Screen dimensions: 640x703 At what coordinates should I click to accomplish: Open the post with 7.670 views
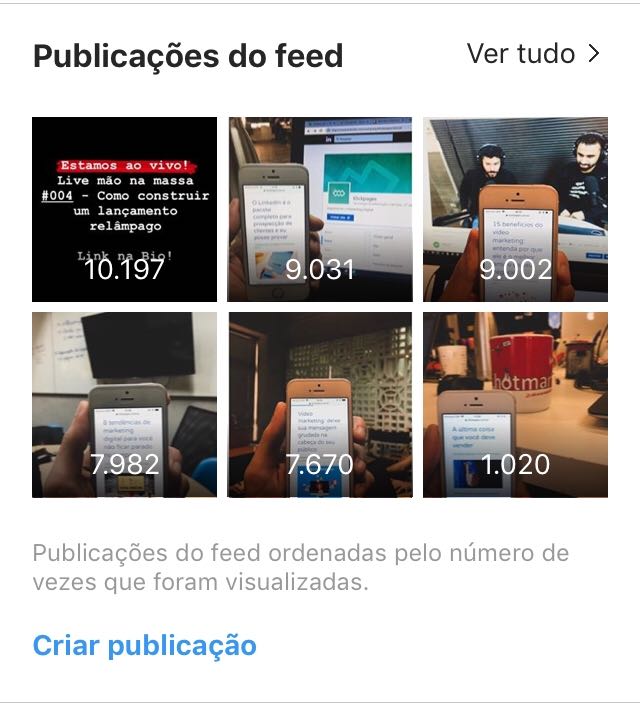(x=320, y=405)
